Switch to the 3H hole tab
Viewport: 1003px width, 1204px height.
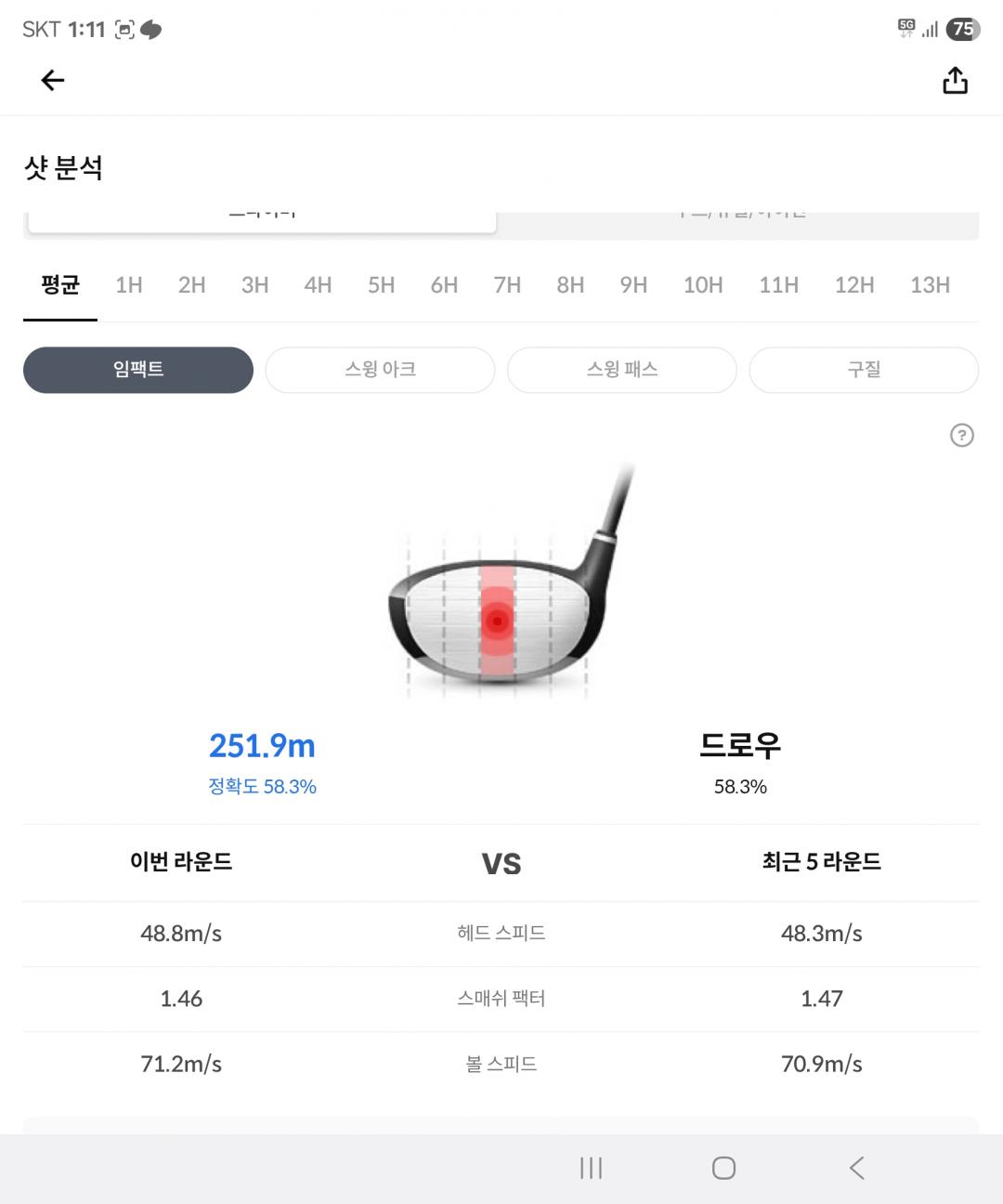click(255, 285)
